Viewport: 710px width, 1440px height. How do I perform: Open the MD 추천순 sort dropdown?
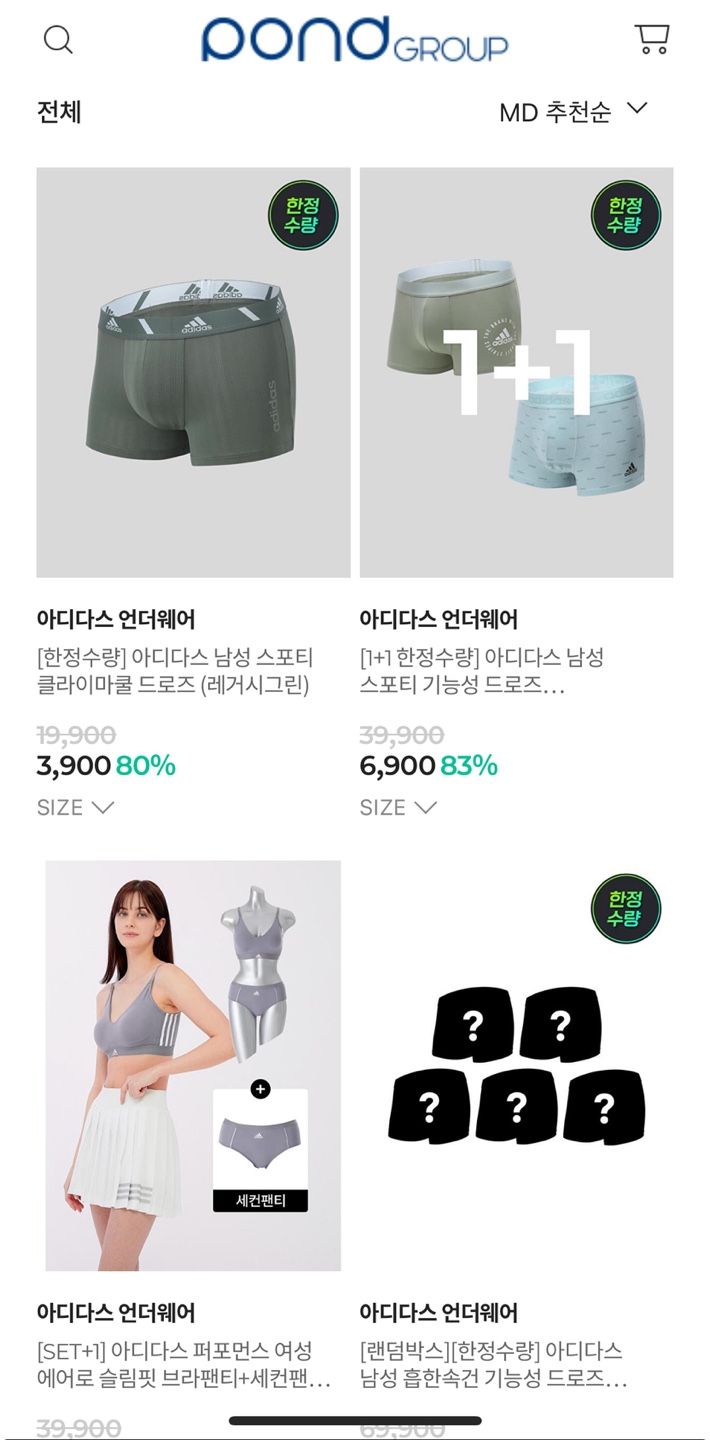[574, 111]
